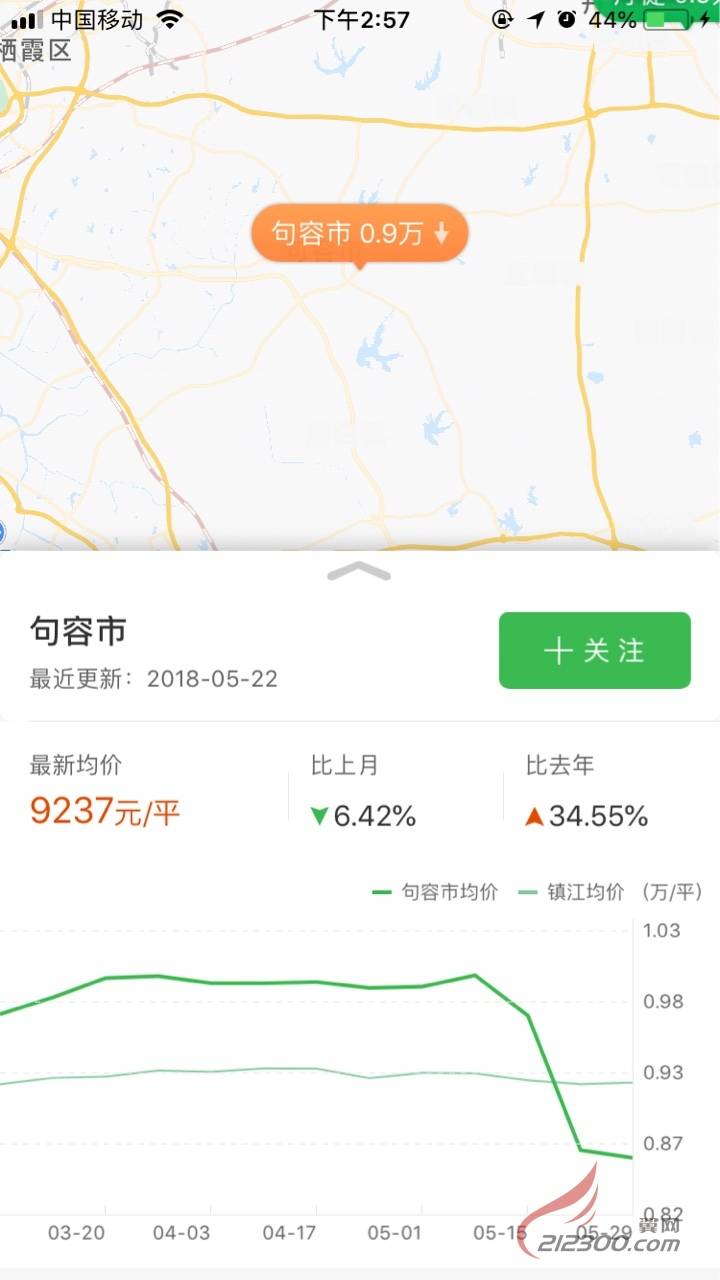Tap 十关注 to follow 句容市
This screenshot has height=1280, width=720.
pyautogui.click(x=594, y=650)
